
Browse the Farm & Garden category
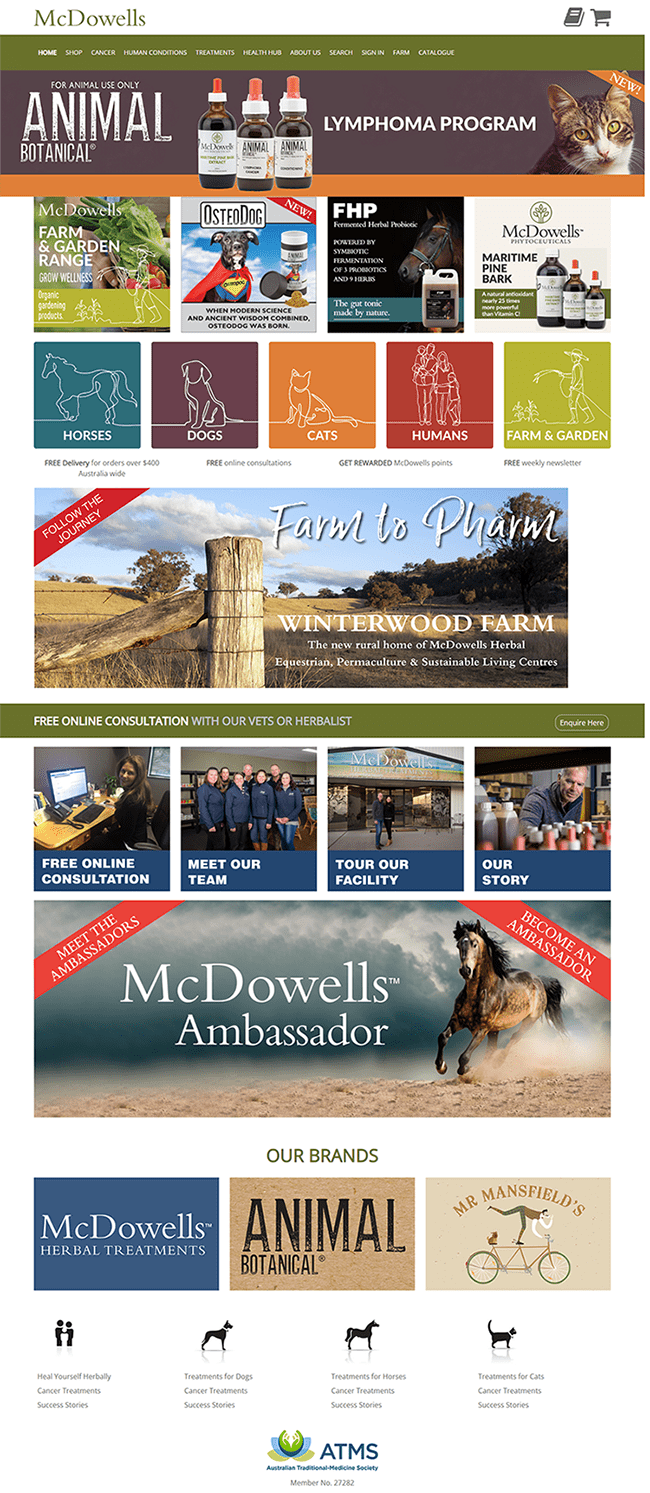[557, 395]
